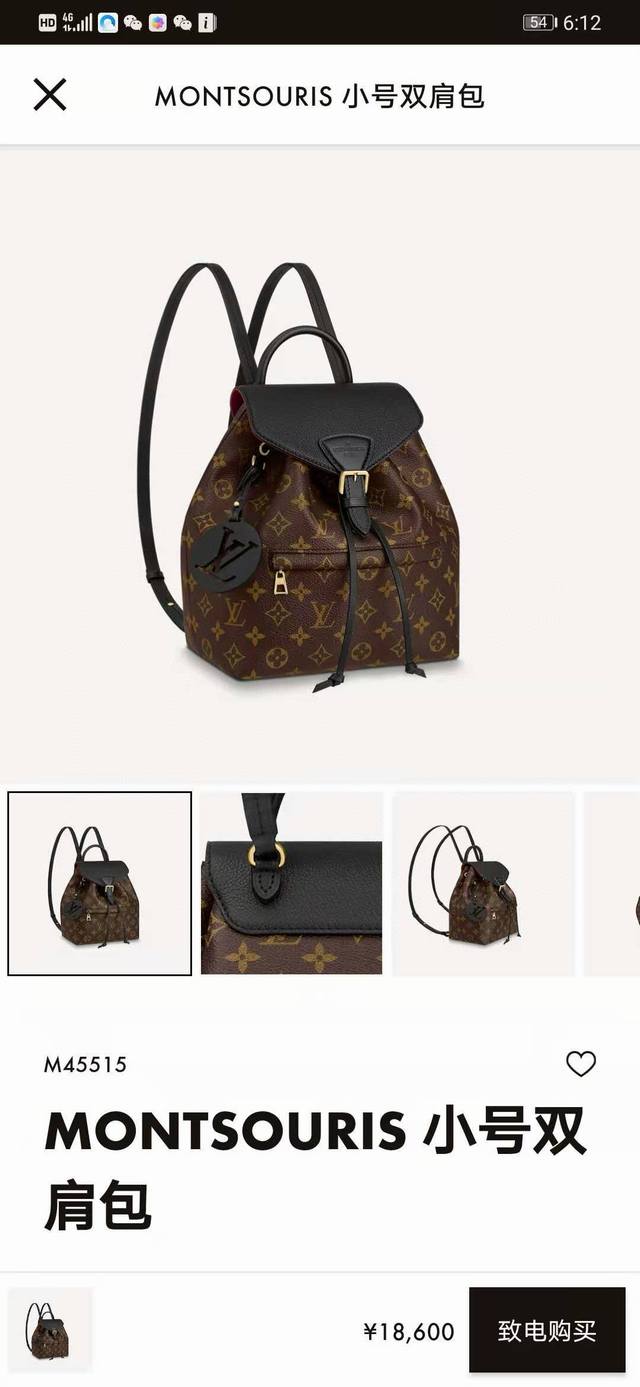Screen dimensions: 640x1387
Task: Close the MONTSOURIS product page
Action: pyautogui.click(x=49, y=95)
